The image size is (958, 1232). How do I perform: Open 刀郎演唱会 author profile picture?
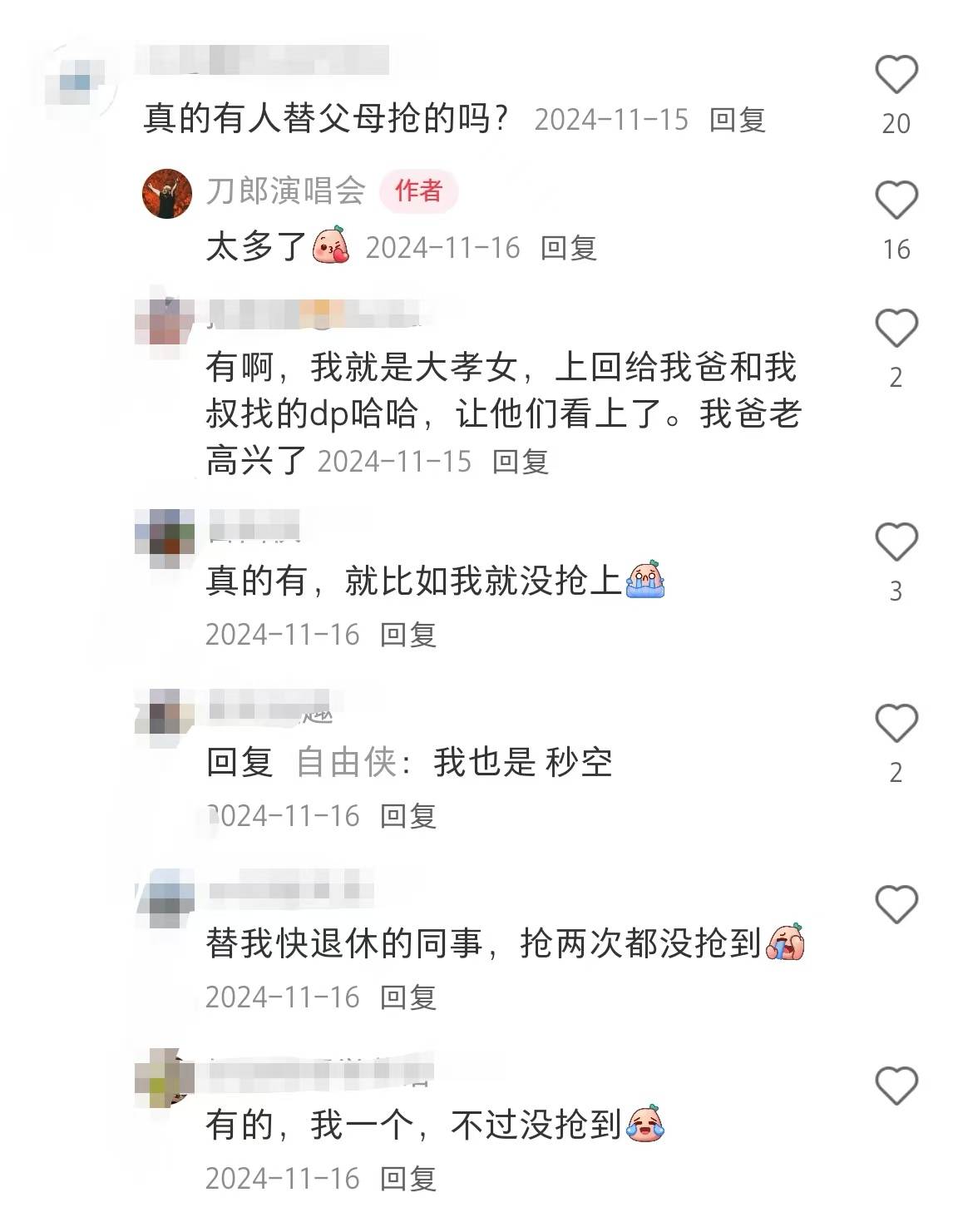coord(167,193)
